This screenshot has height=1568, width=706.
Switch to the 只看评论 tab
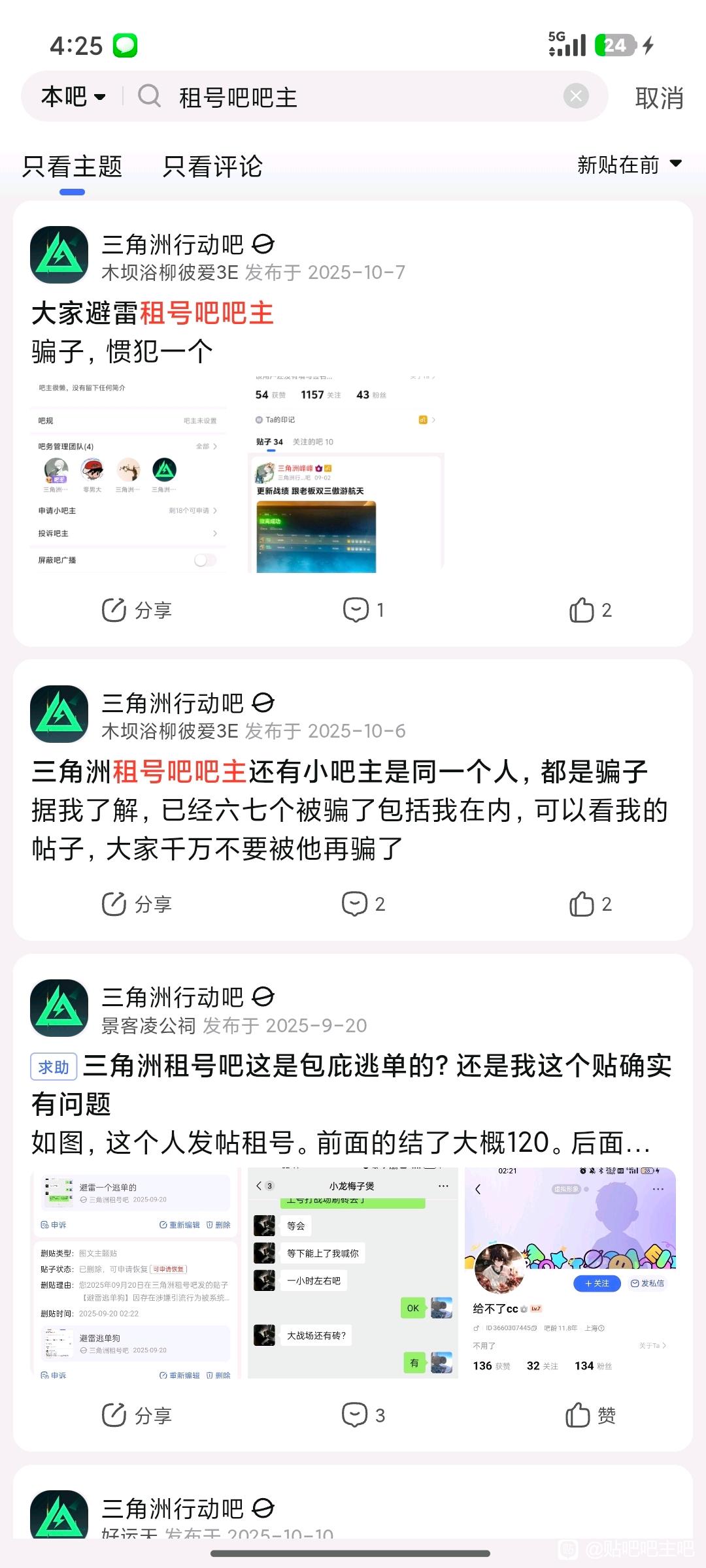[x=212, y=166]
